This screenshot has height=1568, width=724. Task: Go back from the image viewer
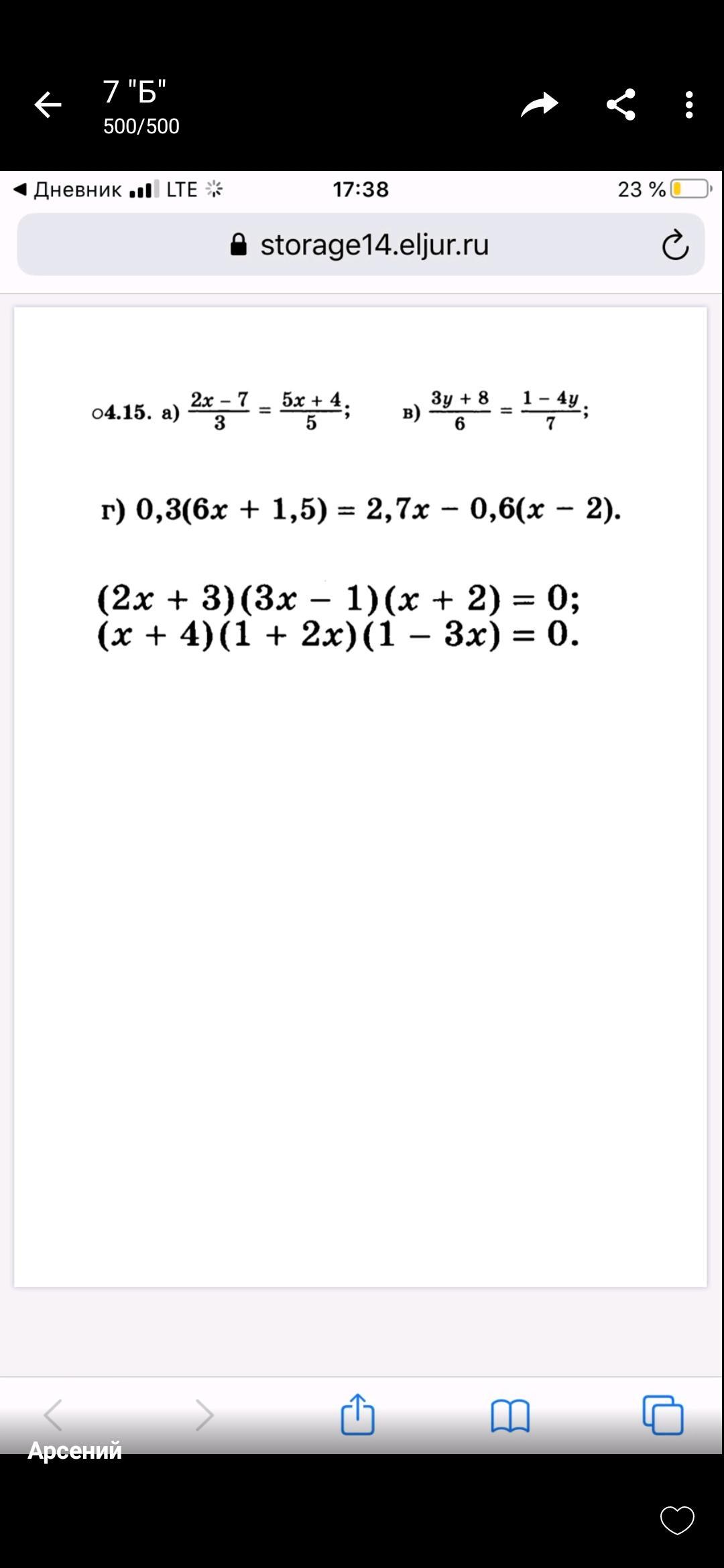[48, 105]
